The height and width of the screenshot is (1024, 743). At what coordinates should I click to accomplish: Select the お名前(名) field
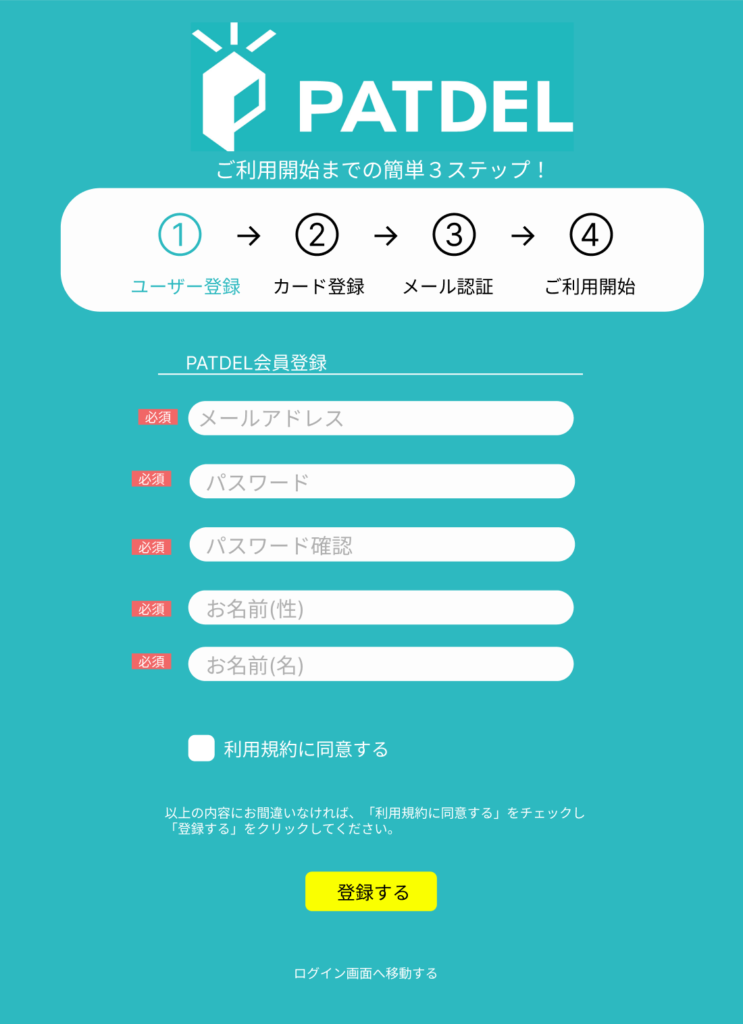pyautogui.click(x=380, y=664)
